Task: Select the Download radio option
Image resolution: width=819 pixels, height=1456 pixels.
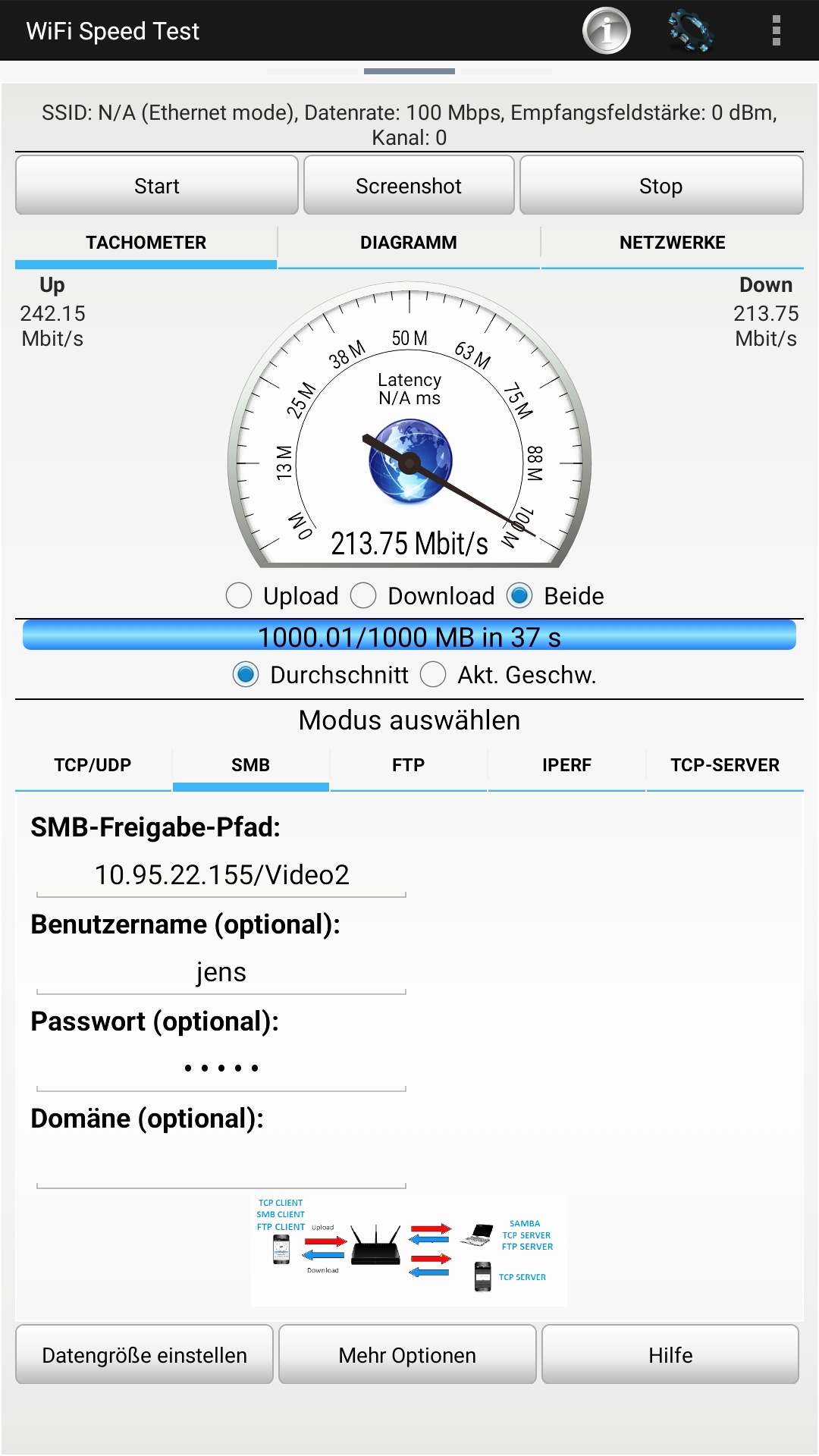Action: click(423, 596)
